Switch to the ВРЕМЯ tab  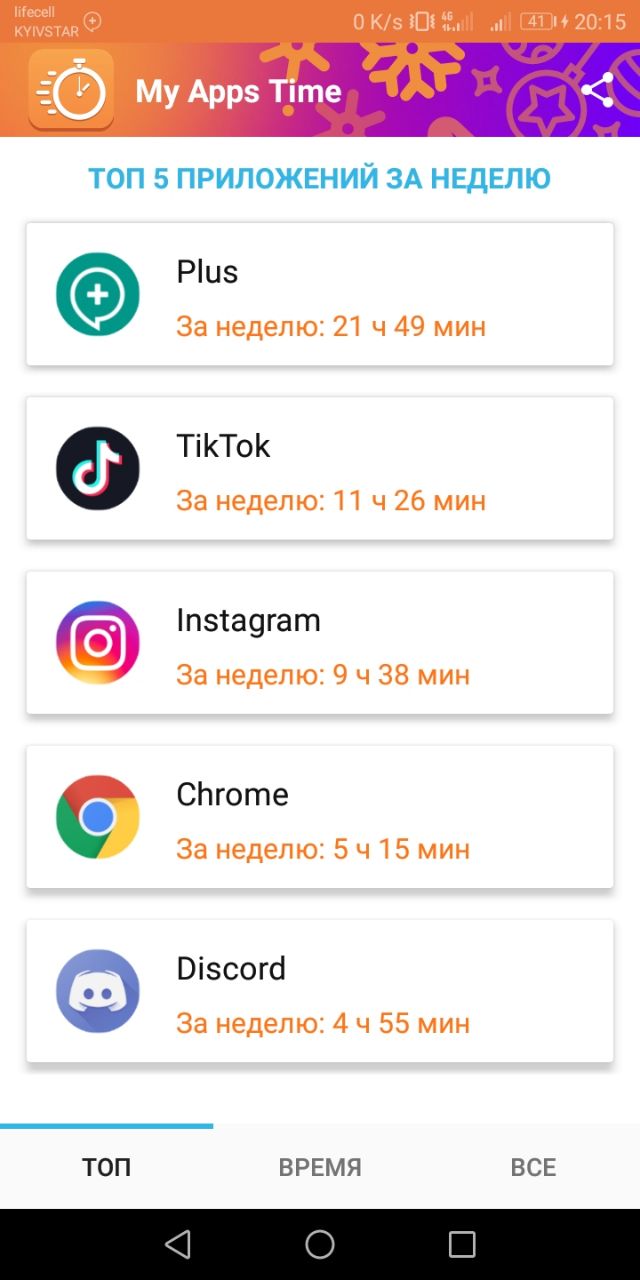(x=320, y=1167)
